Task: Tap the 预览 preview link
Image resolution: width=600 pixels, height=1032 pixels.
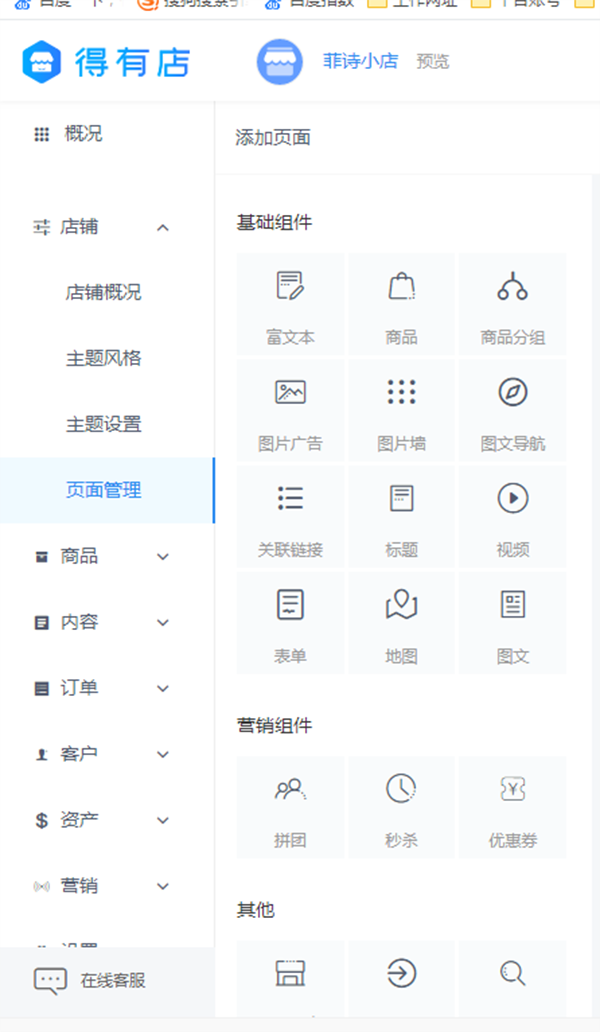Action: [432, 61]
